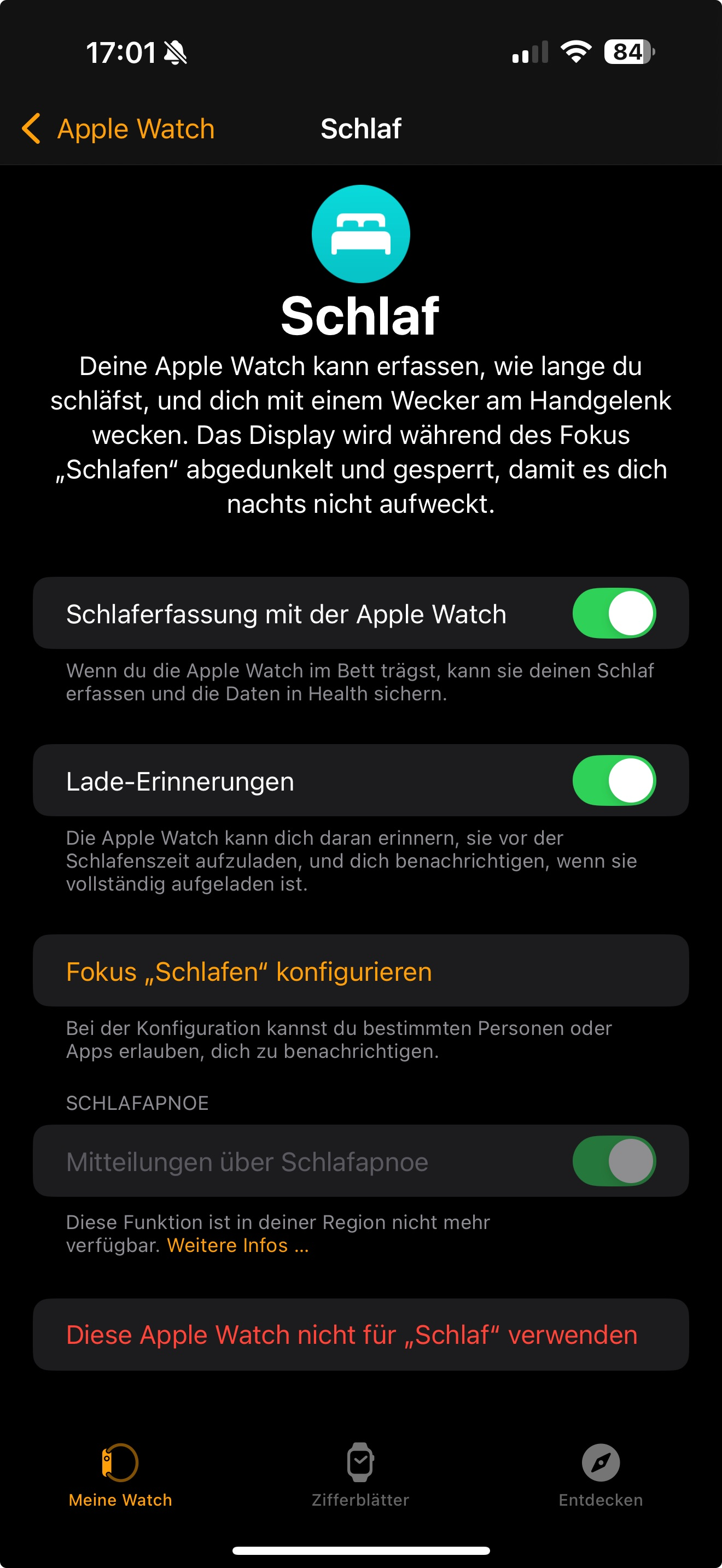Open Fokus „Schlafen“ konfigurieren
The width and height of the screenshot is (722, 1568).
(361, 971)
